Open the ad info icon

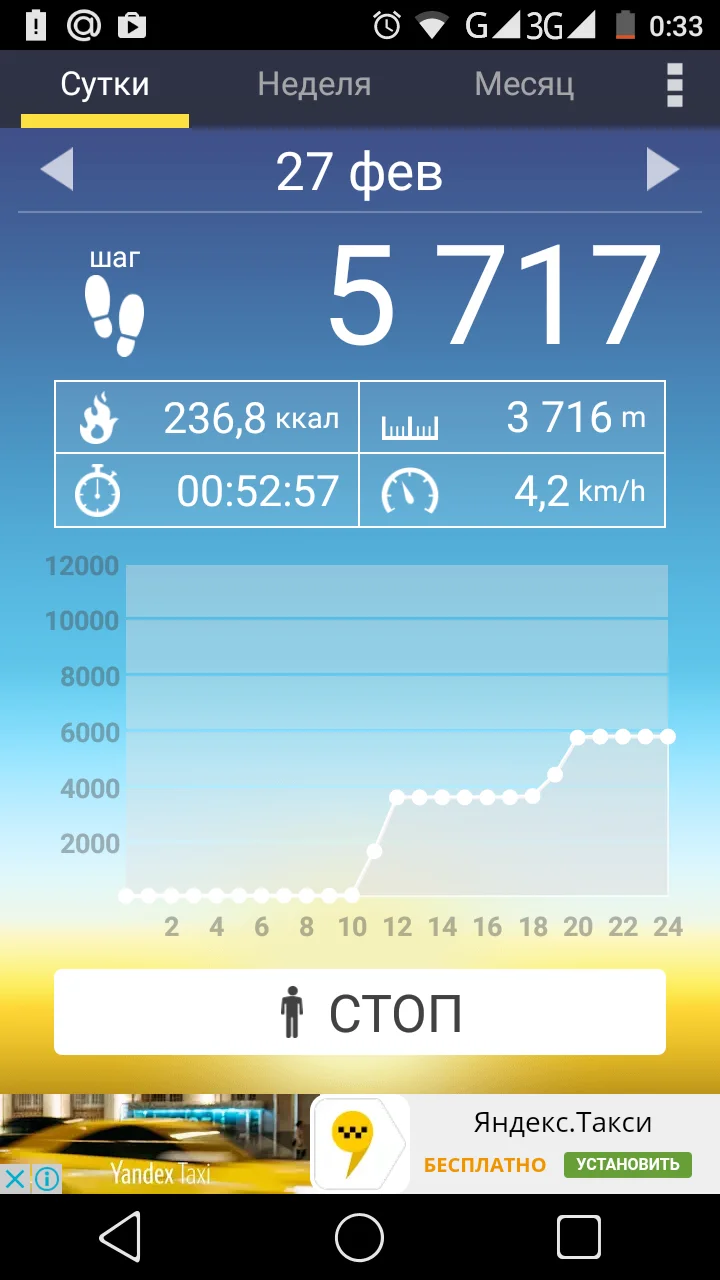point(46,1179)
